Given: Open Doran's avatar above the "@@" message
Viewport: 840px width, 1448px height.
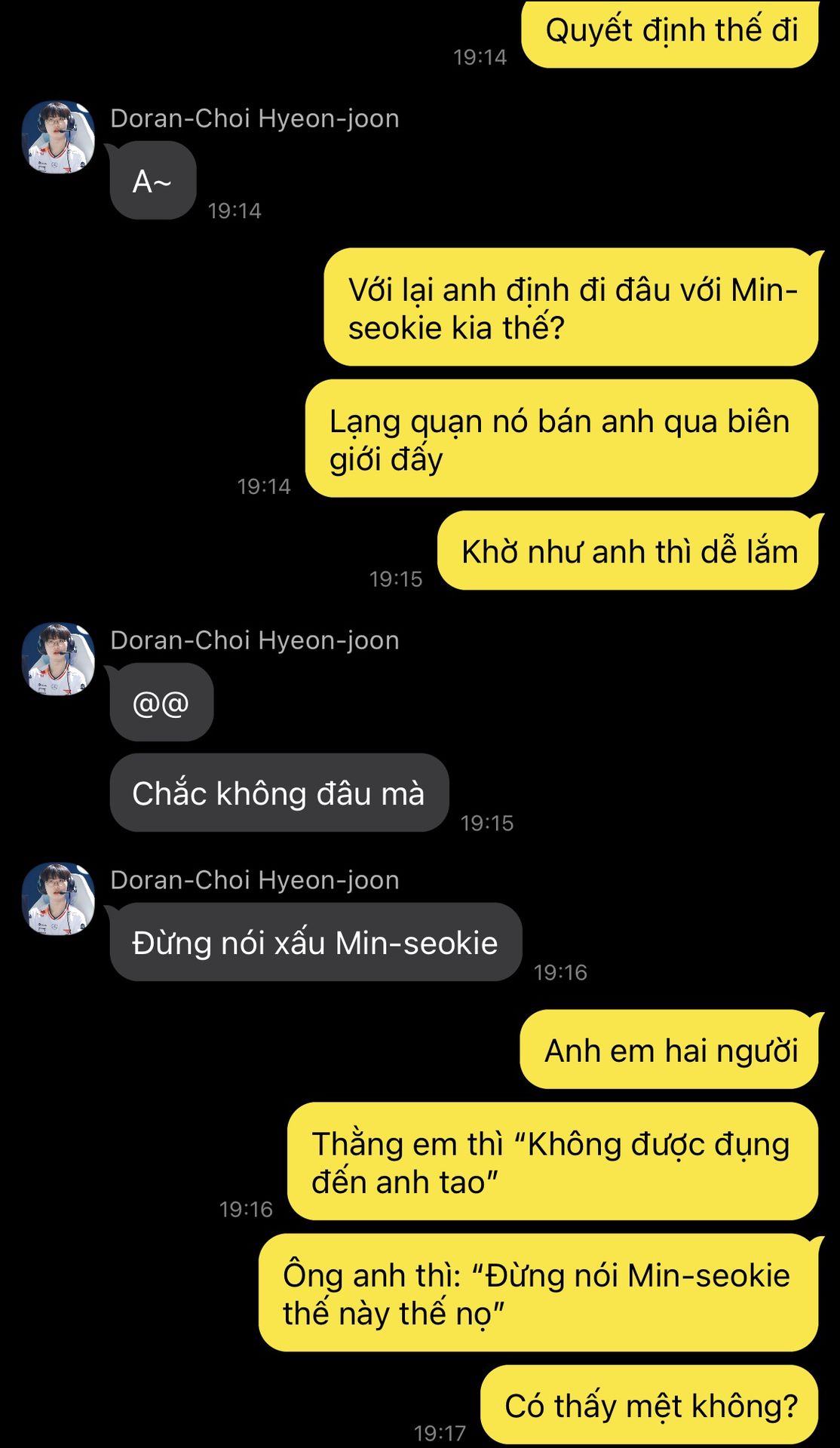Looking at the screenshot, I should click(x=59, y=659).
